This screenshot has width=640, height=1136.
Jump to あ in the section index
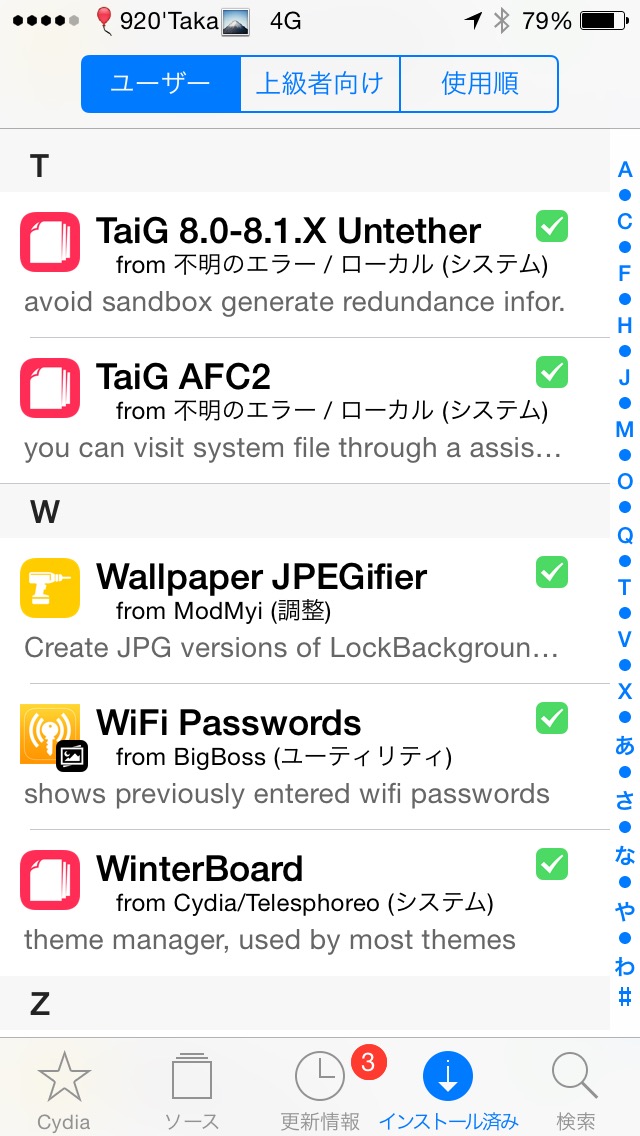point(625,746)
